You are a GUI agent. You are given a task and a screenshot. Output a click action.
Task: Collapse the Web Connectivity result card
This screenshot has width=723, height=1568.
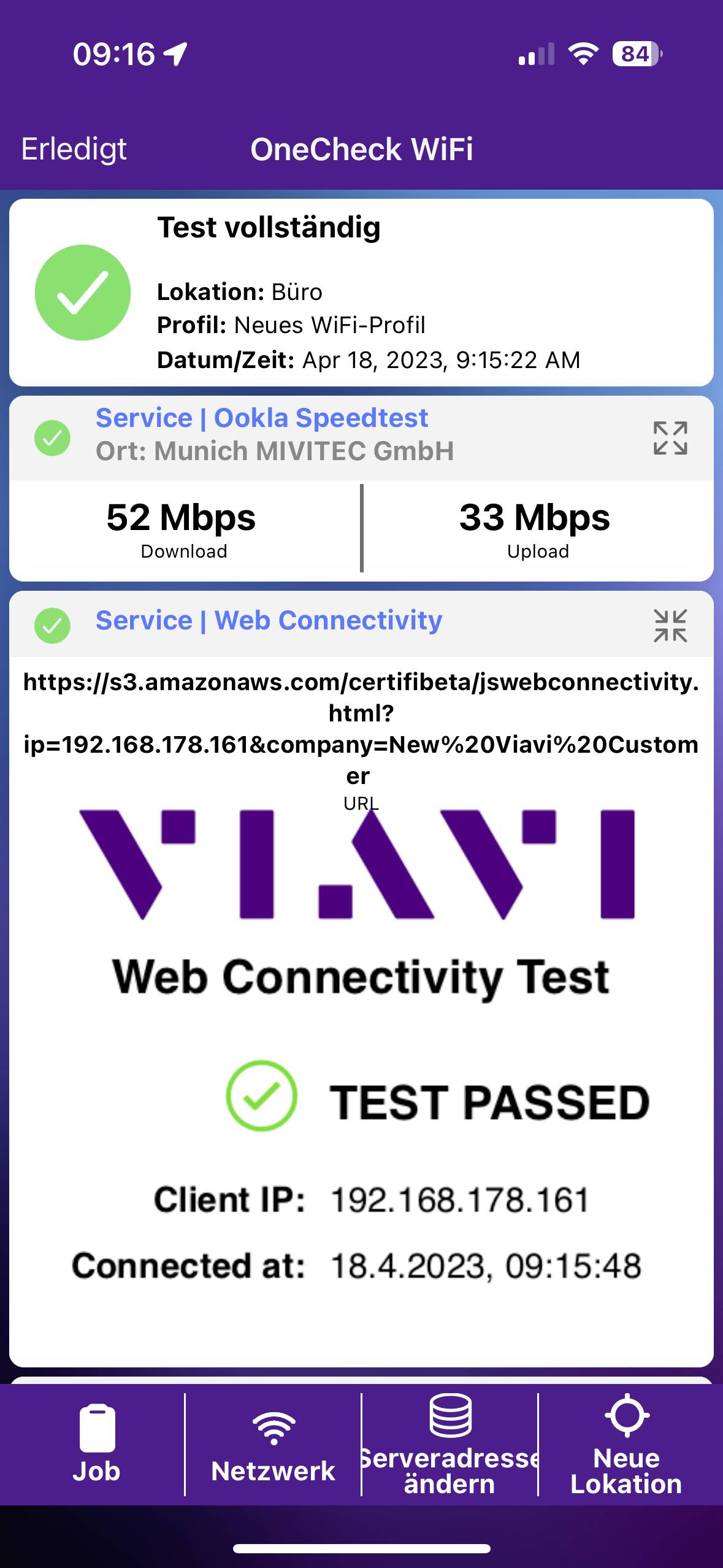click(670, 626)
